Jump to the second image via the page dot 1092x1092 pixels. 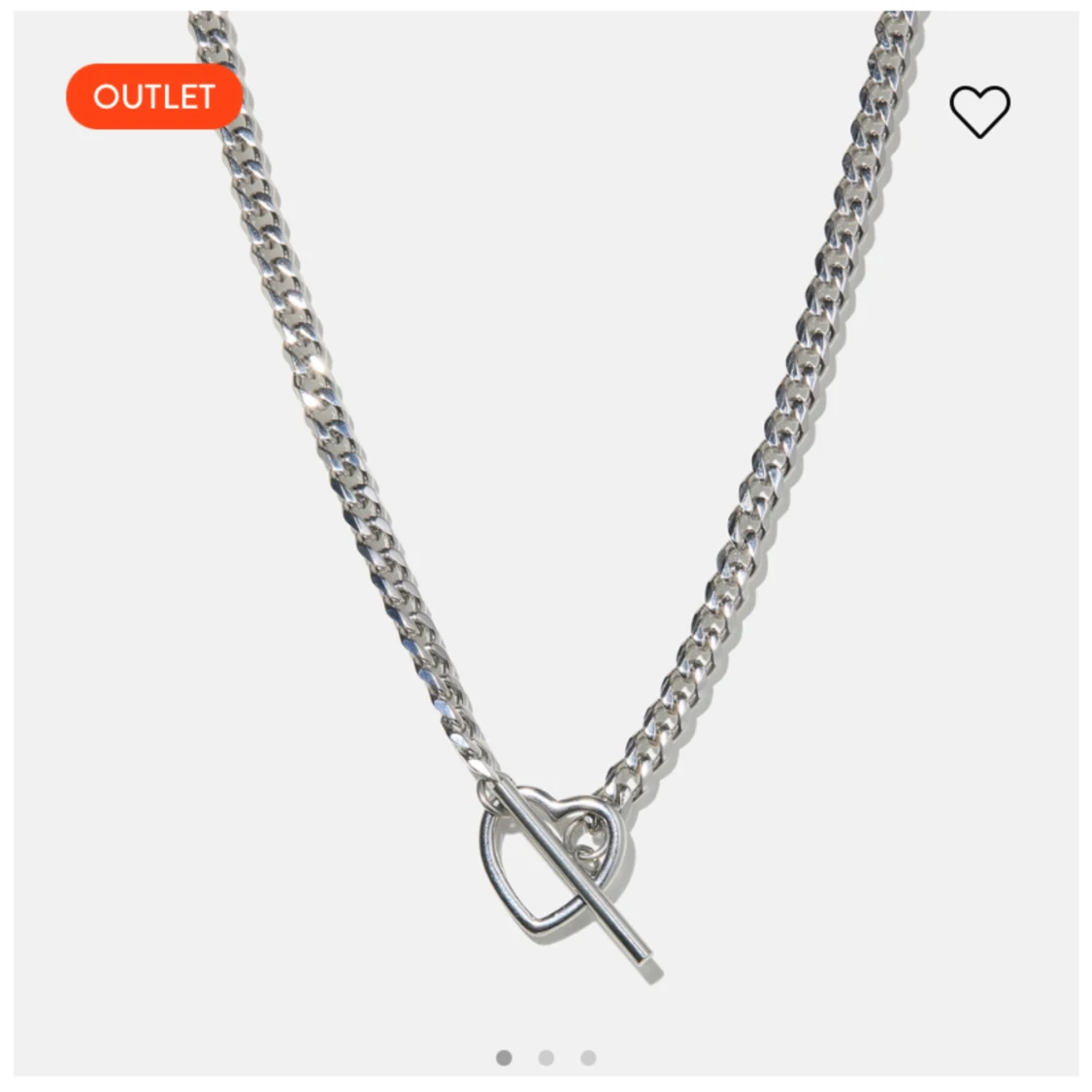coord(546,1057)
